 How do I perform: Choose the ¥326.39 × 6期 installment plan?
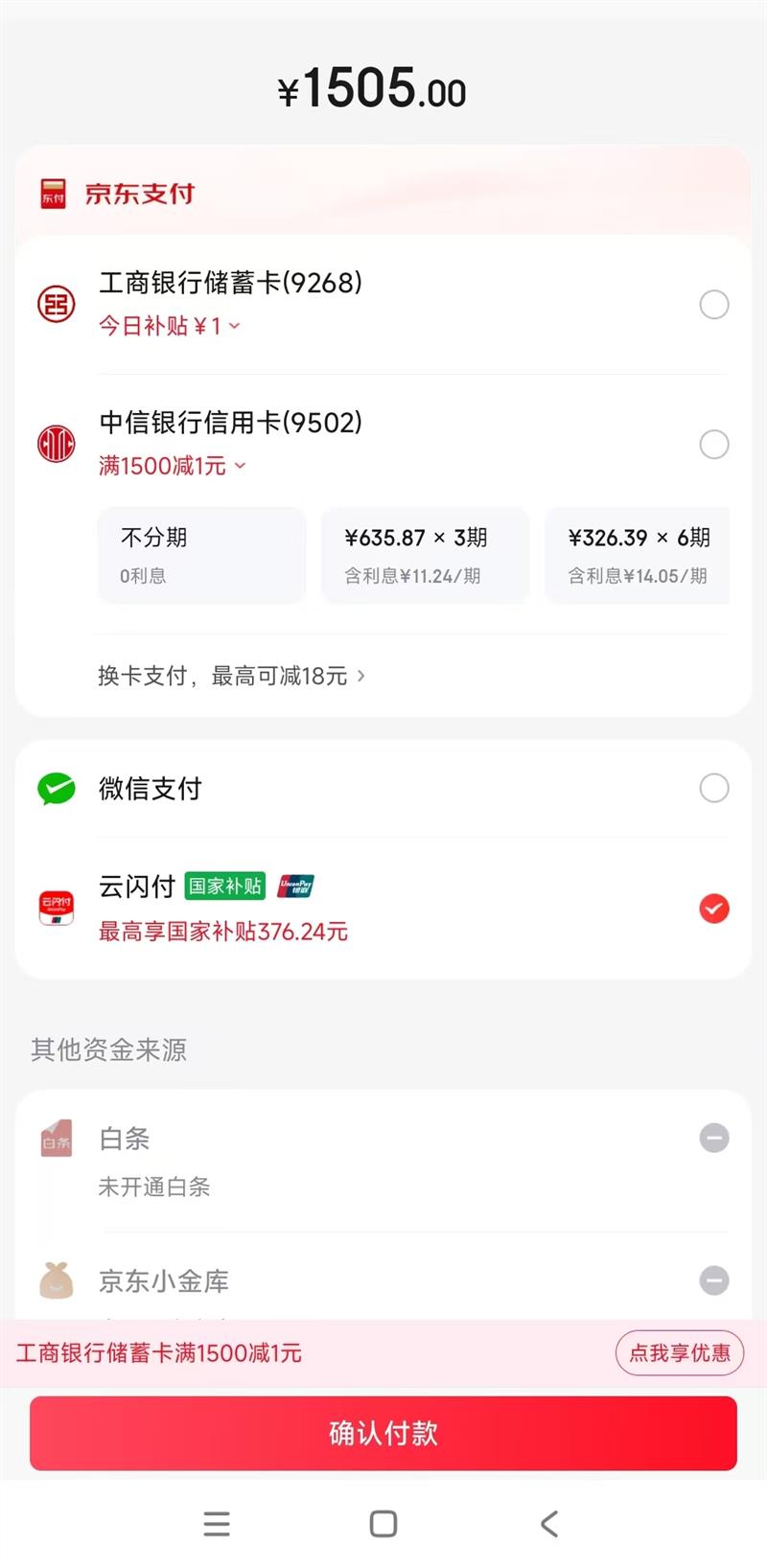638,555
